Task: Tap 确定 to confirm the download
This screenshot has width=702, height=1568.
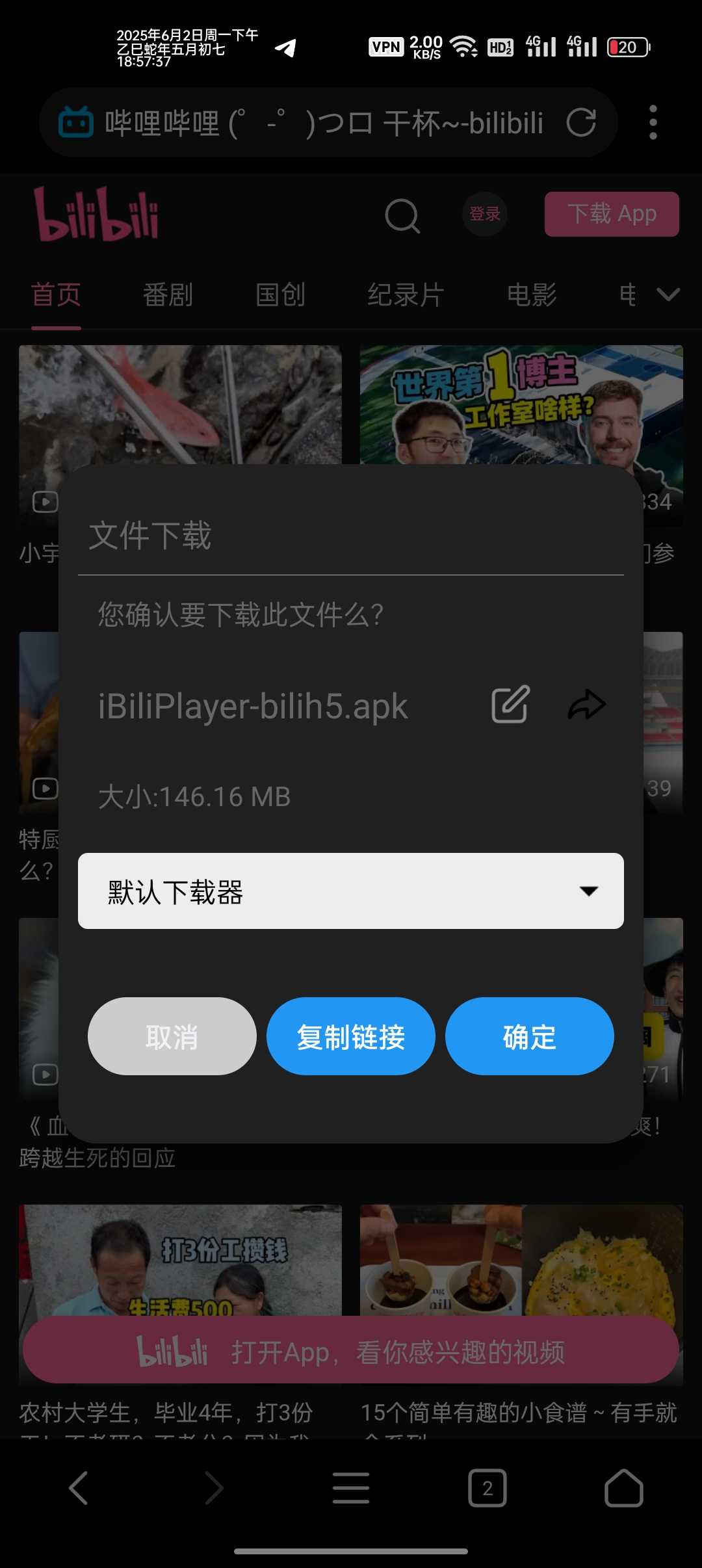Action: pyautogui.click(x=529, y=1036)
